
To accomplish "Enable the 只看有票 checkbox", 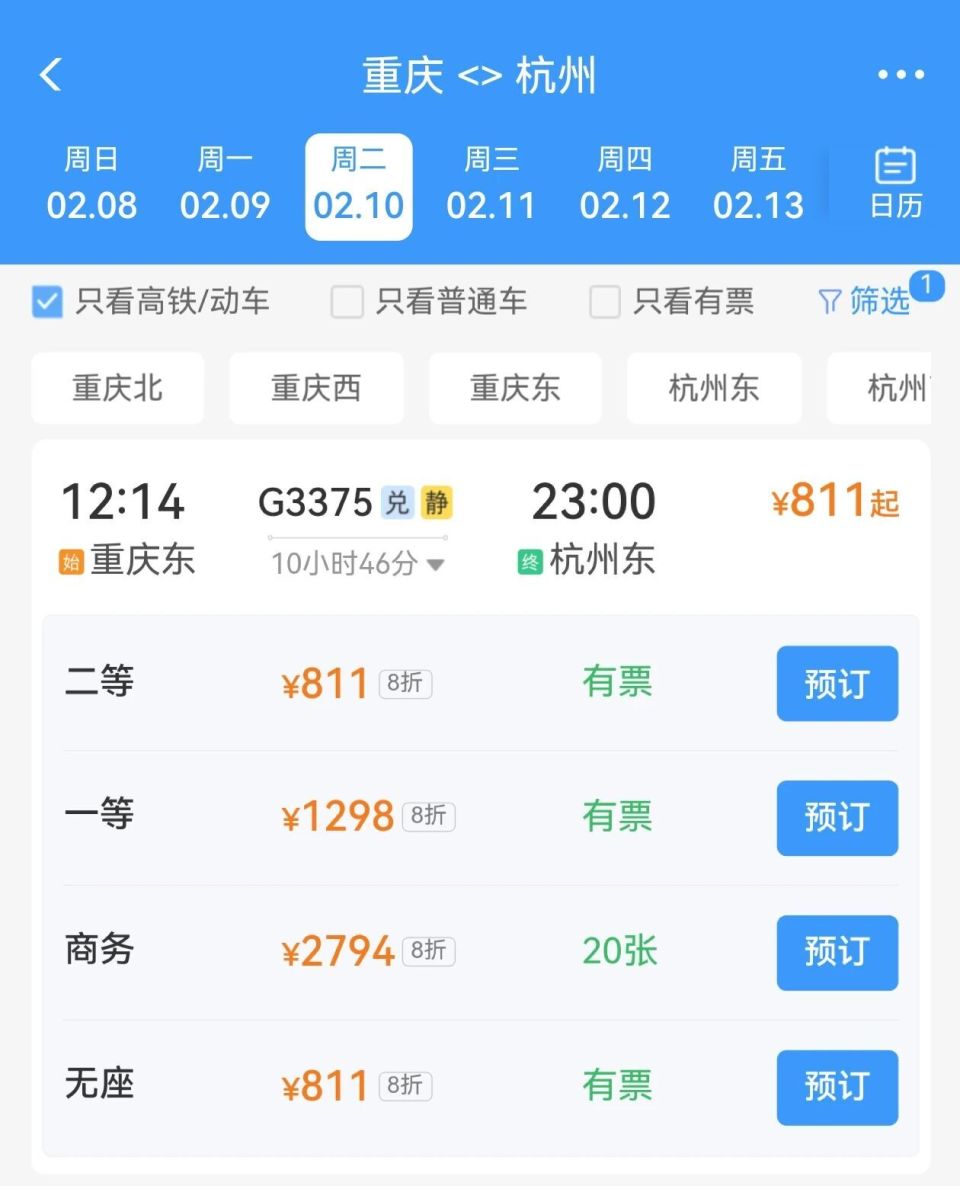I will coord(605,302).
